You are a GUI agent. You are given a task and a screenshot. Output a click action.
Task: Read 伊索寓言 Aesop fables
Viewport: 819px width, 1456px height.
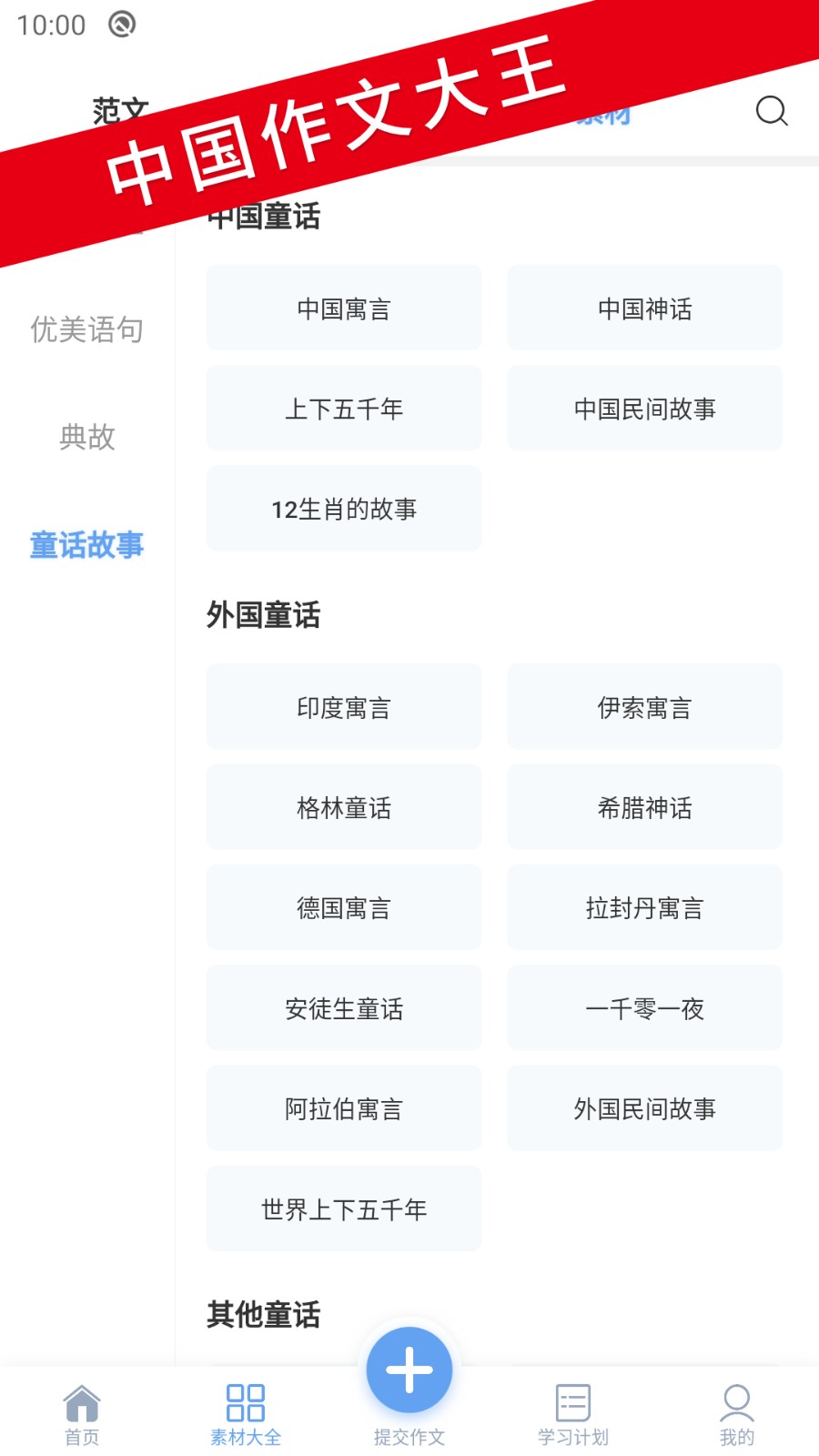pyautogui.click(x=644, y=706)
